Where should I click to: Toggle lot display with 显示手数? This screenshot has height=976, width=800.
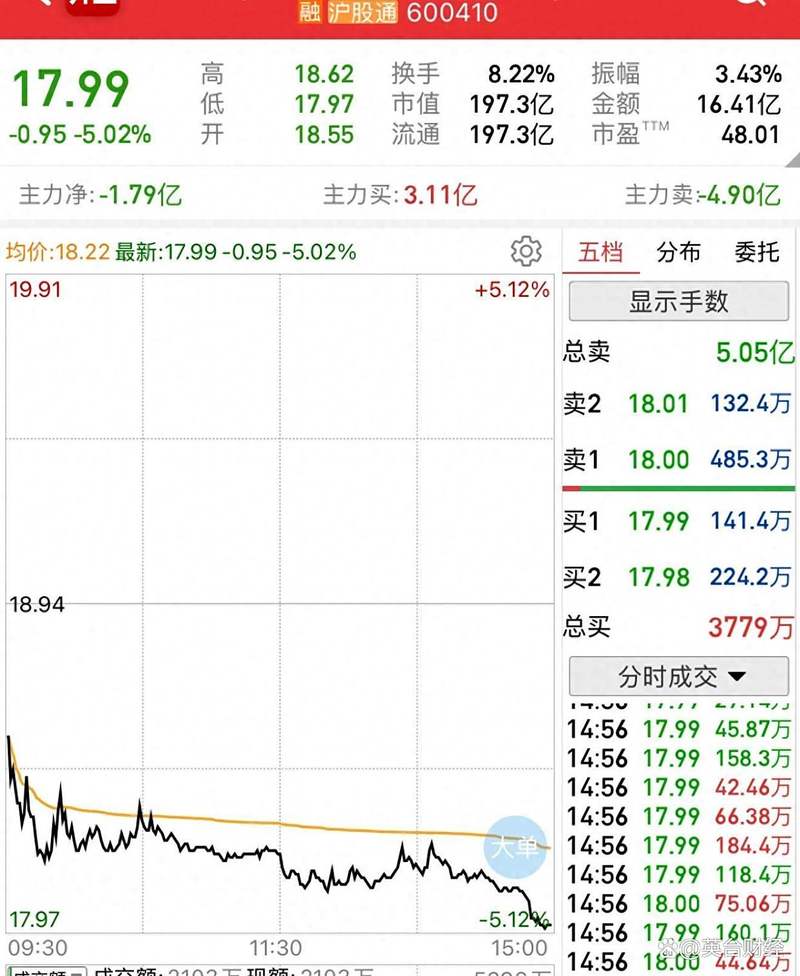click(677, 301)
